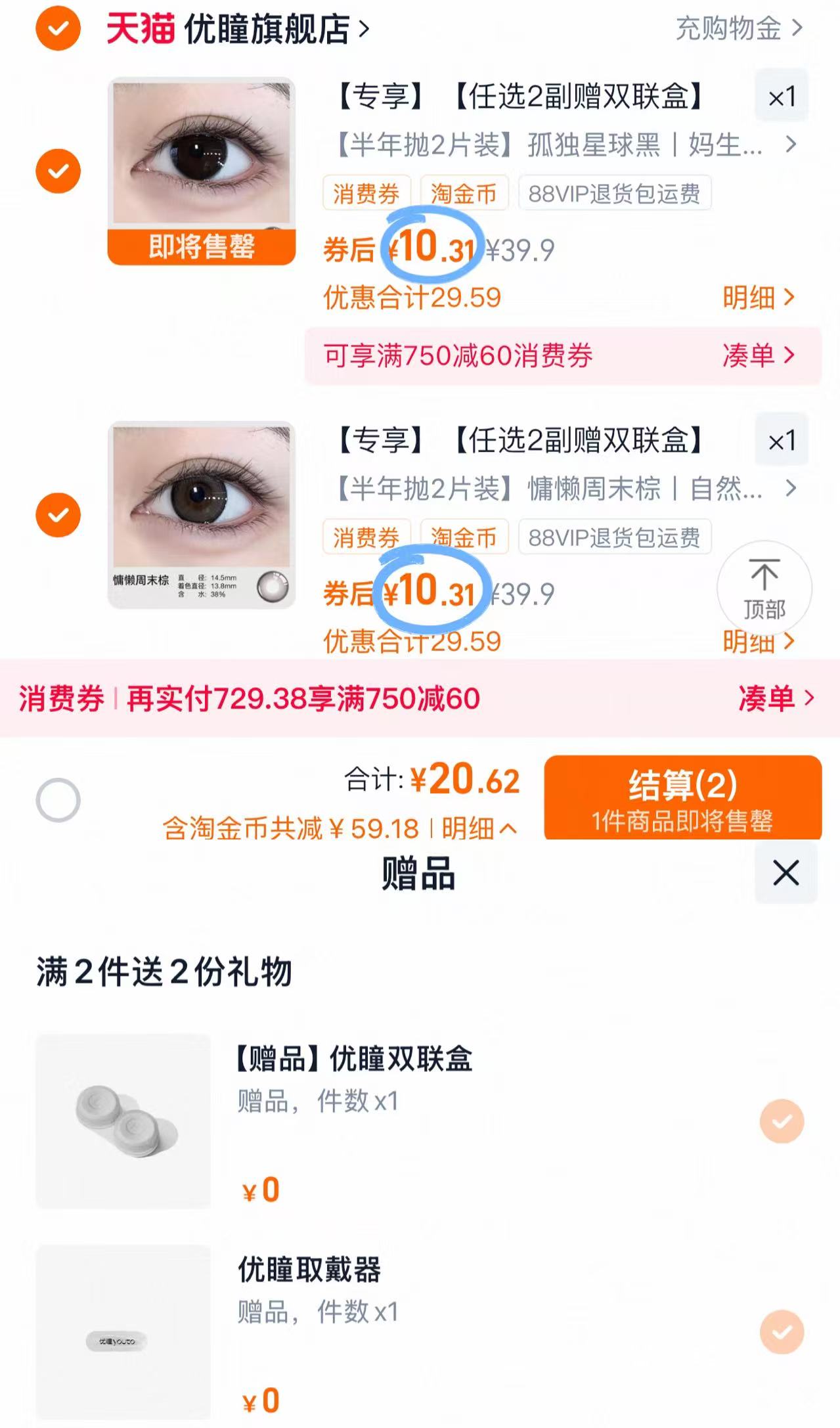
Task: Click the 消费券 tag on second product
Action: [x=366, y=537]
